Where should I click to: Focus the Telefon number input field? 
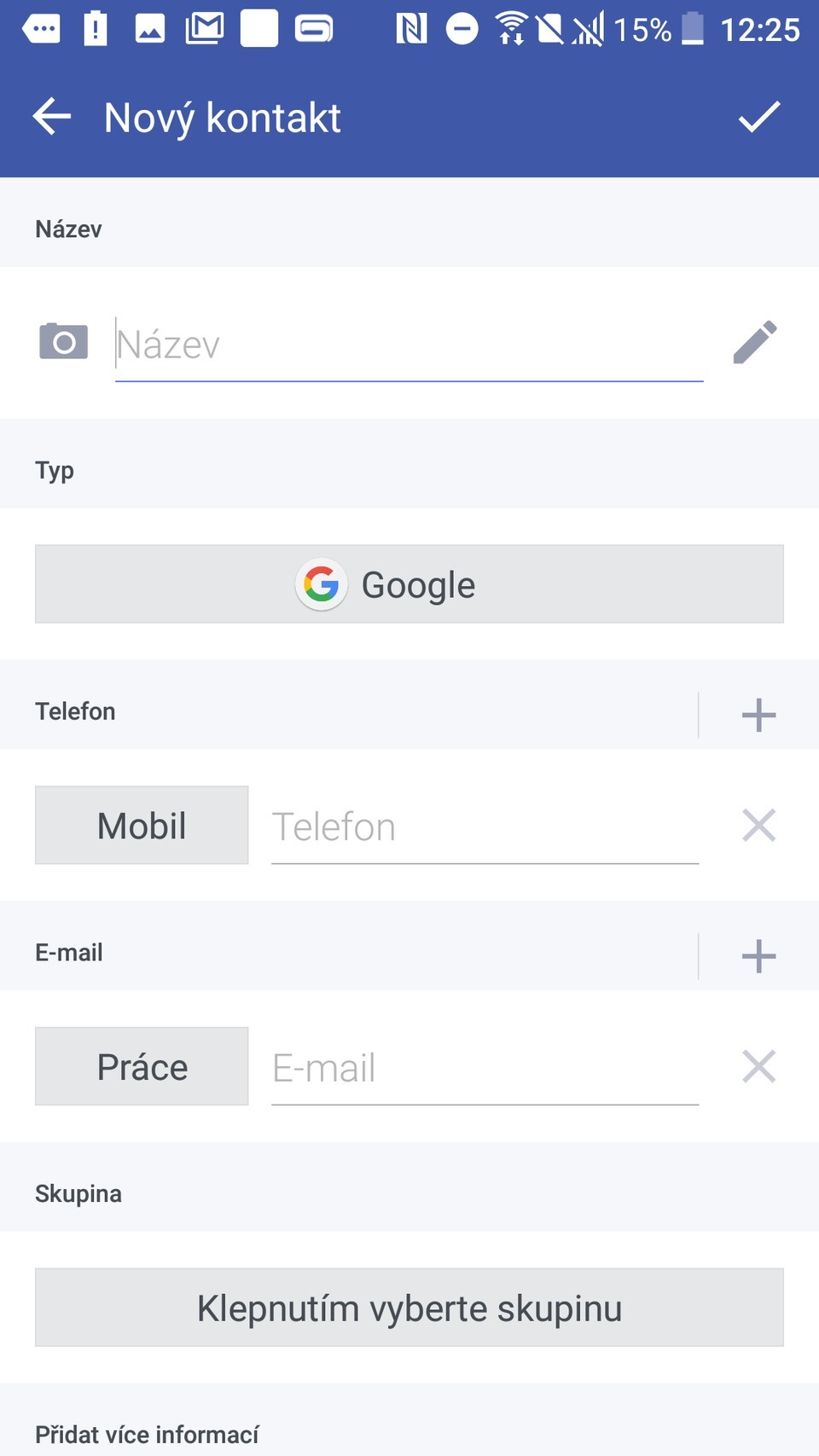click(485, 826)
